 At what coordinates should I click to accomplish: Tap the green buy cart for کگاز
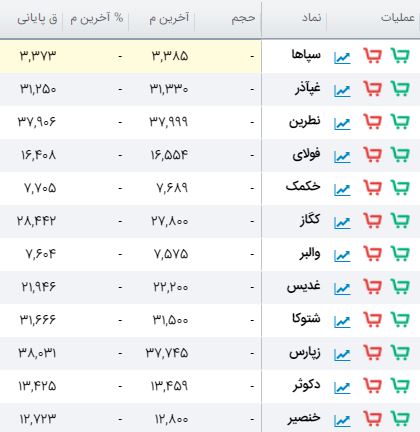(x=400, y=221)
